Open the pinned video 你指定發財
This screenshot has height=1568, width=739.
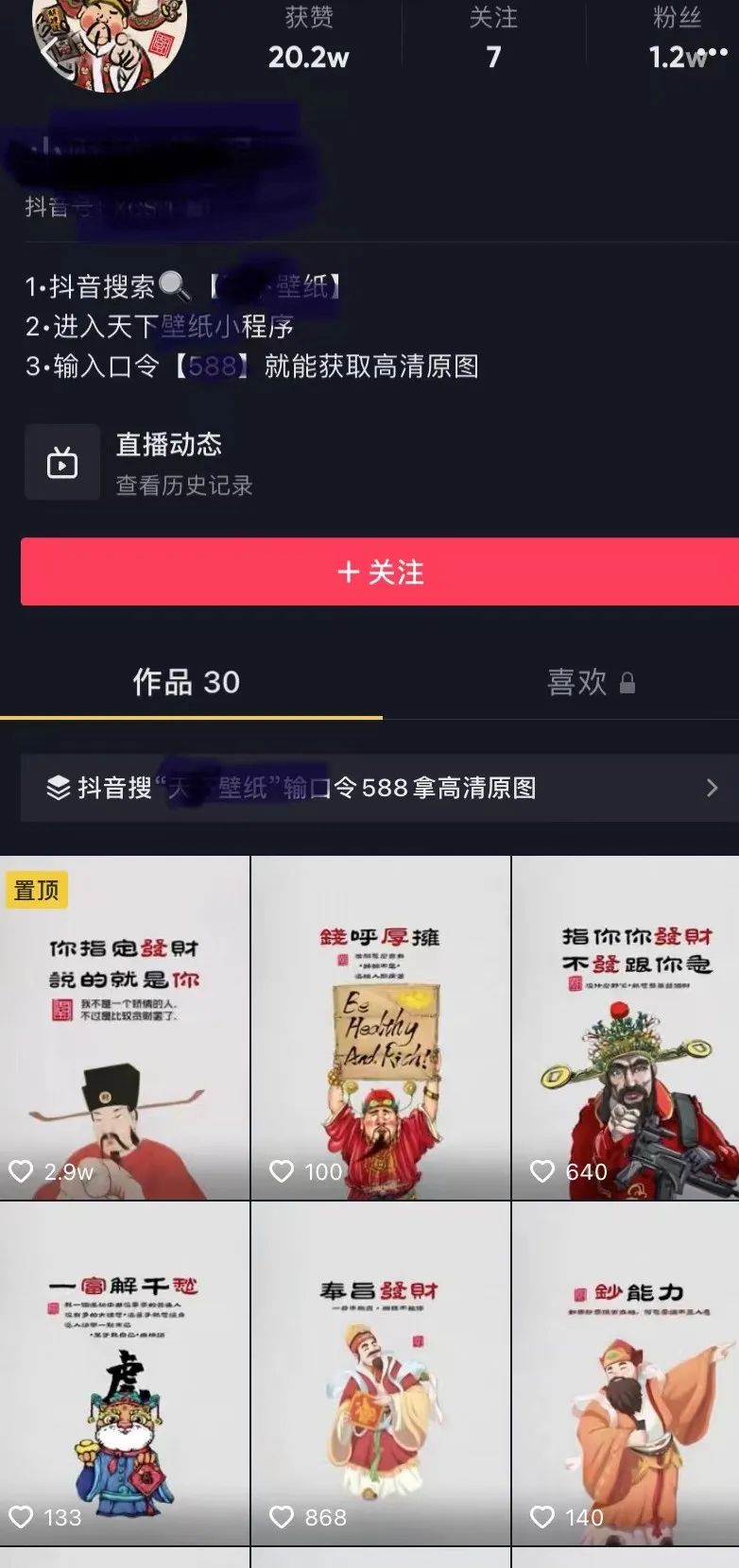click(125, 1028)
